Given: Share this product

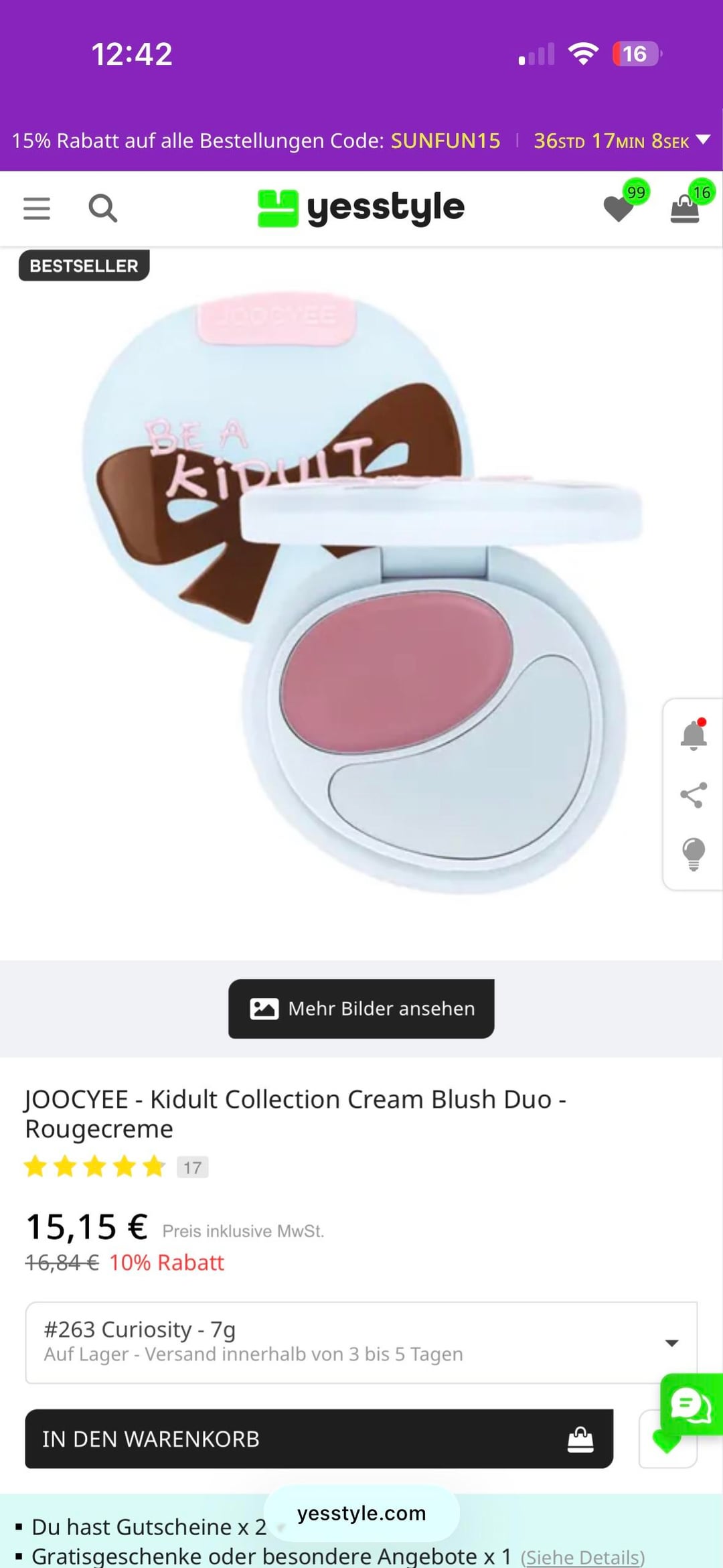Looking at the screenshot, I should pyautogui.click(x=694, y=795).
